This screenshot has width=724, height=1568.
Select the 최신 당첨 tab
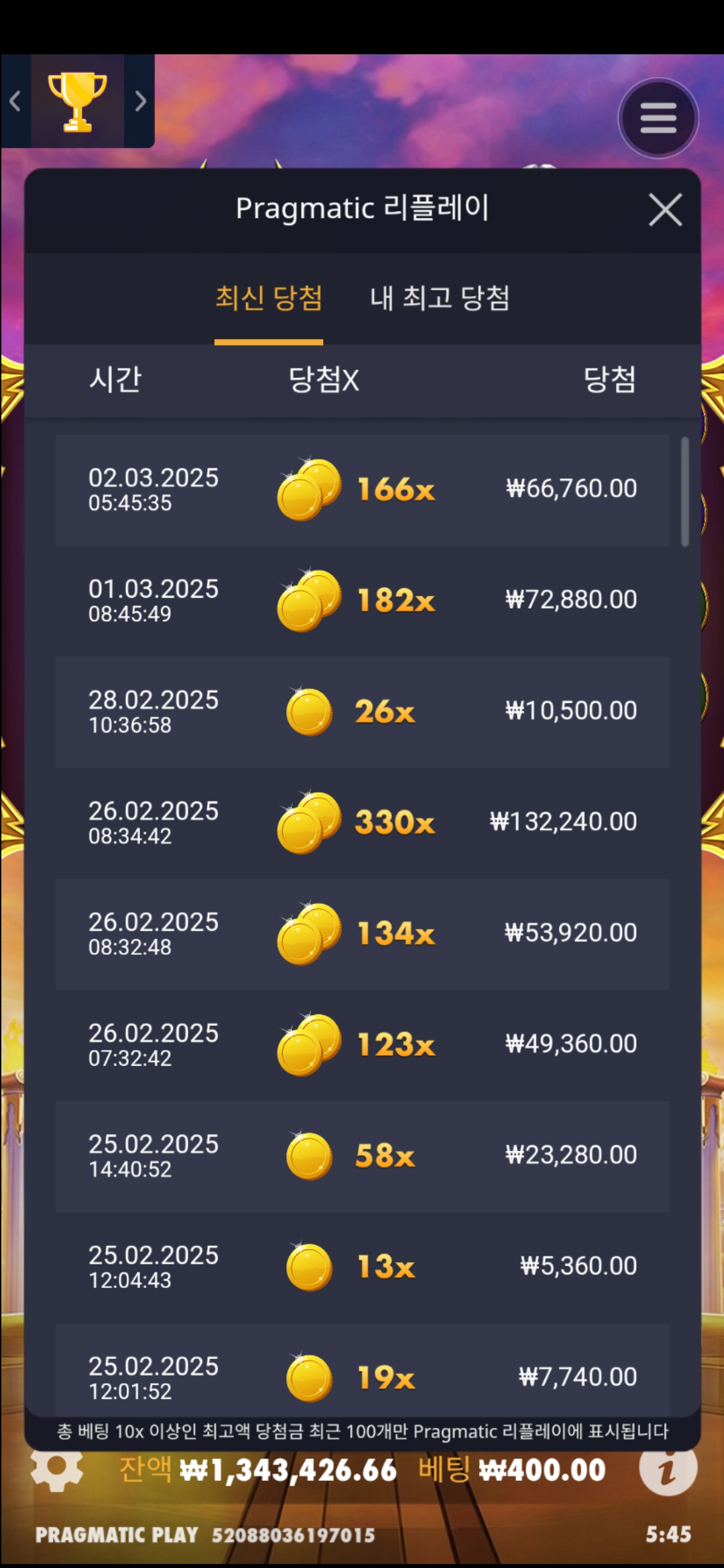(x=269, y=298)
